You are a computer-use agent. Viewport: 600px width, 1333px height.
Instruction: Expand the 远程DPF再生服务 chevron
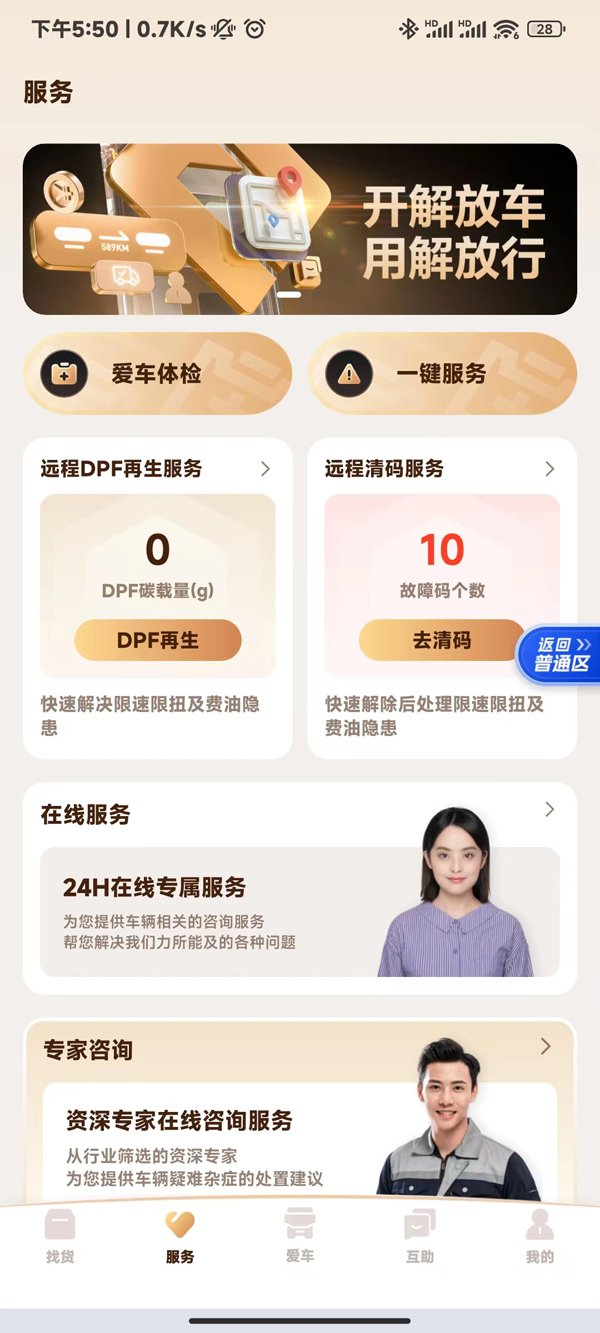[265, 469]
